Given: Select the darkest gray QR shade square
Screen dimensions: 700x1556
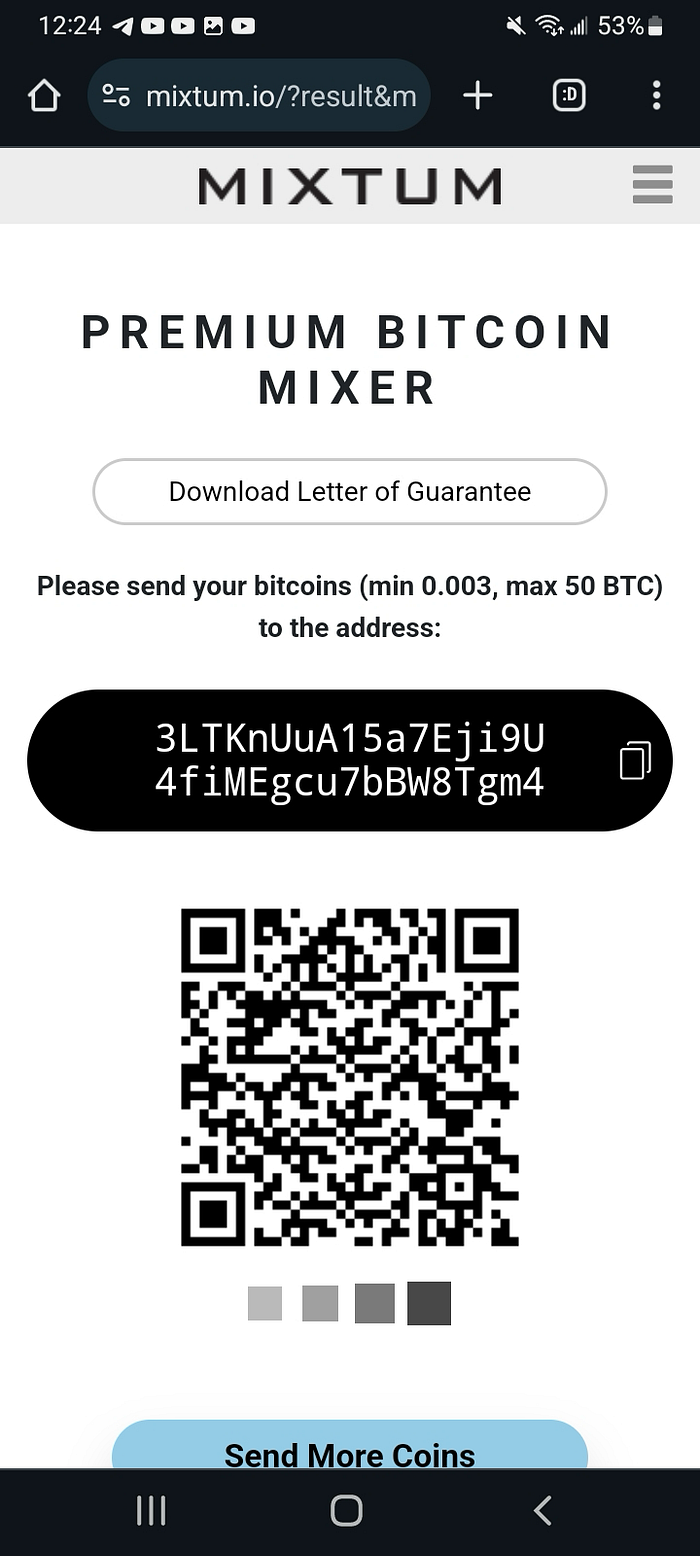Looking at the screenshot, I should pos(429,1303).
